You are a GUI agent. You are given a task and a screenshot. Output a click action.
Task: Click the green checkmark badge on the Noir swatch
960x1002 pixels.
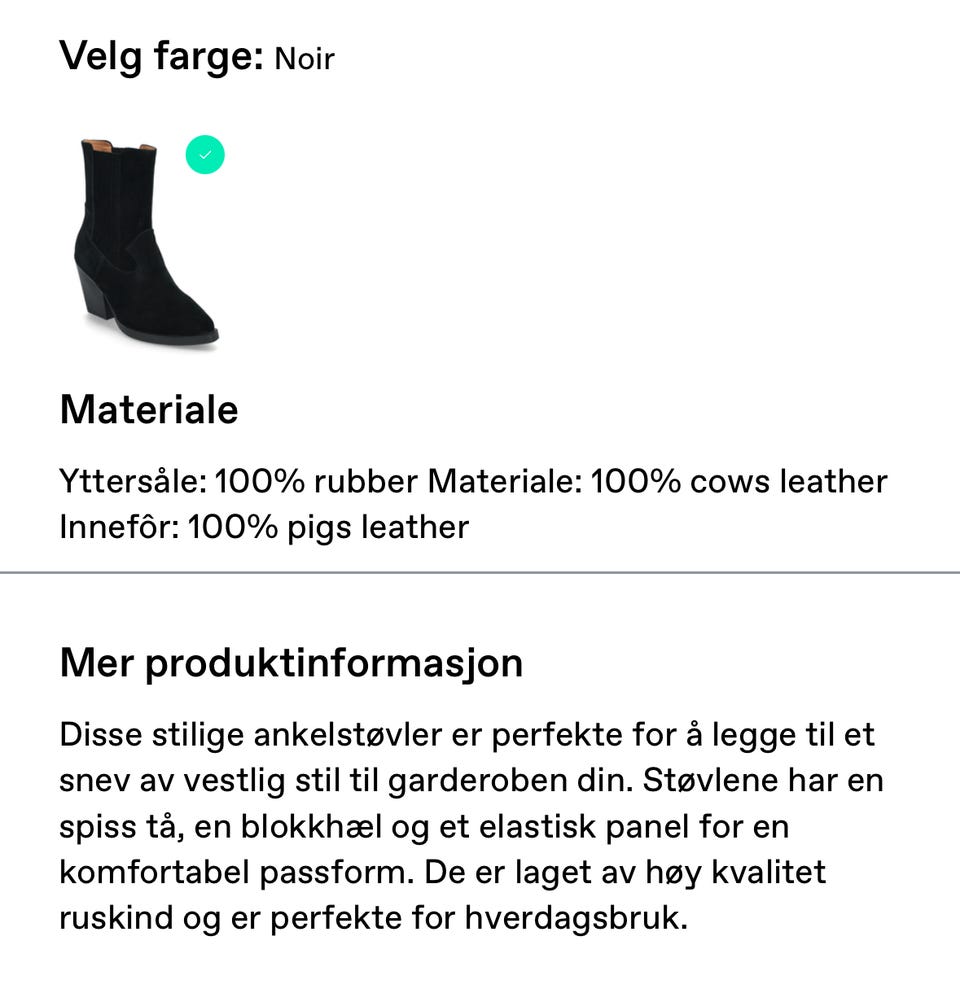pyautogui.click(x=205, y=154)
